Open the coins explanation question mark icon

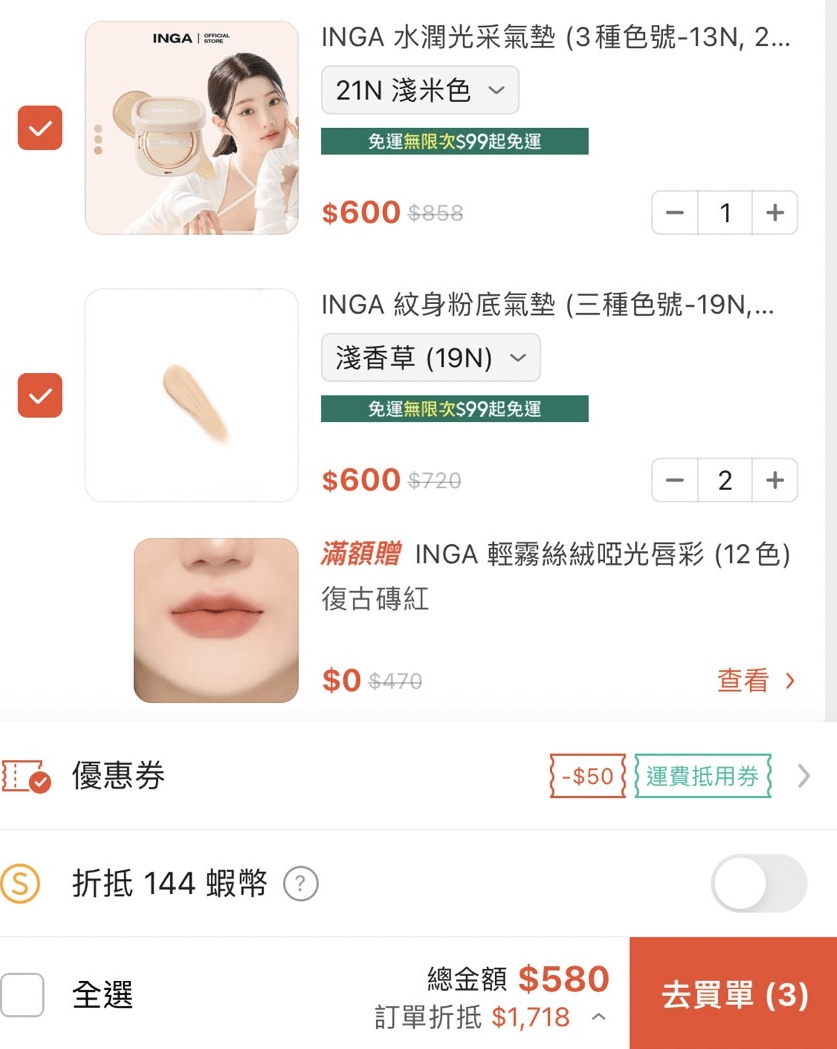(301, 884)
